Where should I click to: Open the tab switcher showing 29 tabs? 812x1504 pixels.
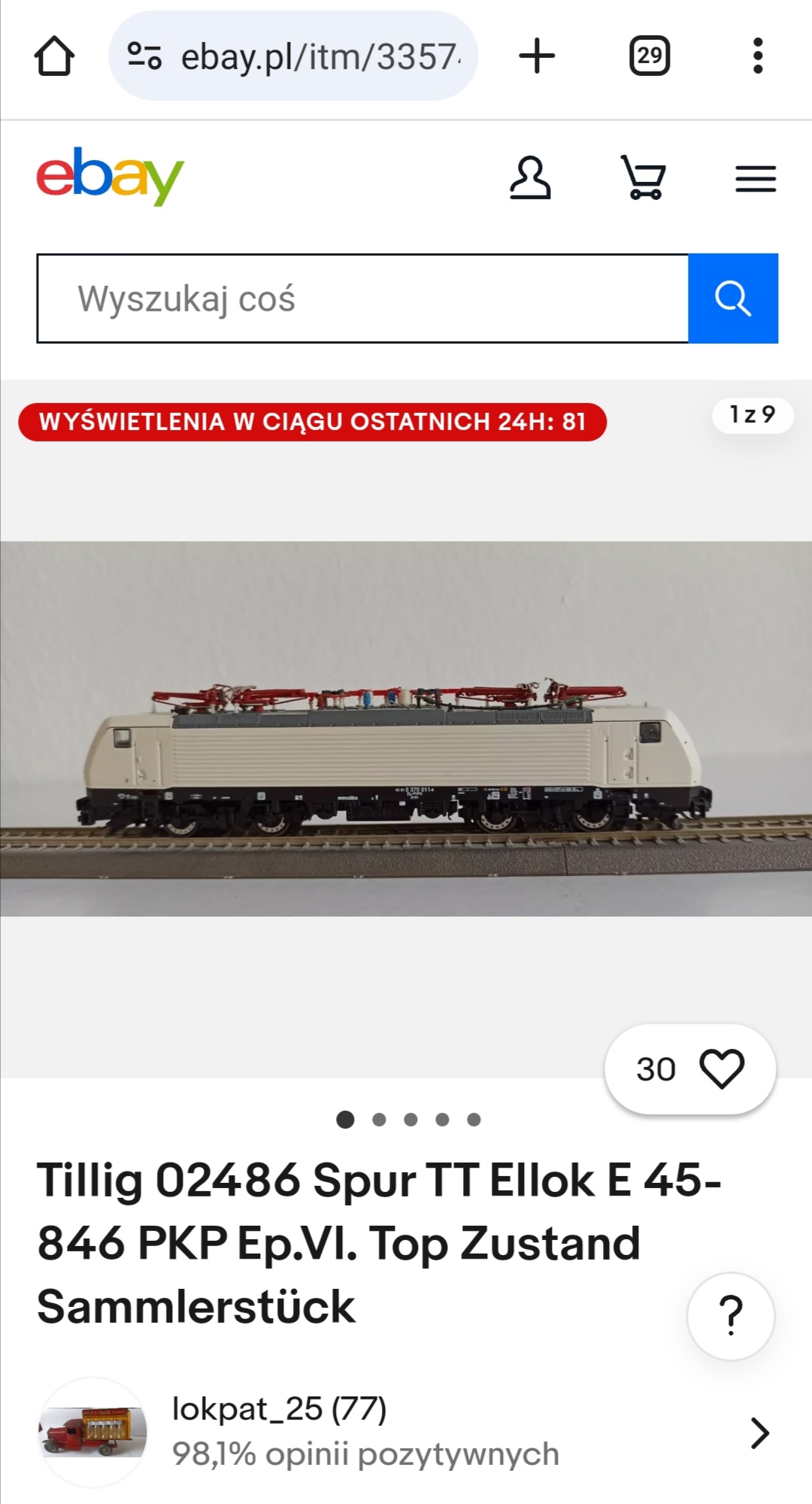pyautogui.click(x=650, y=56)
